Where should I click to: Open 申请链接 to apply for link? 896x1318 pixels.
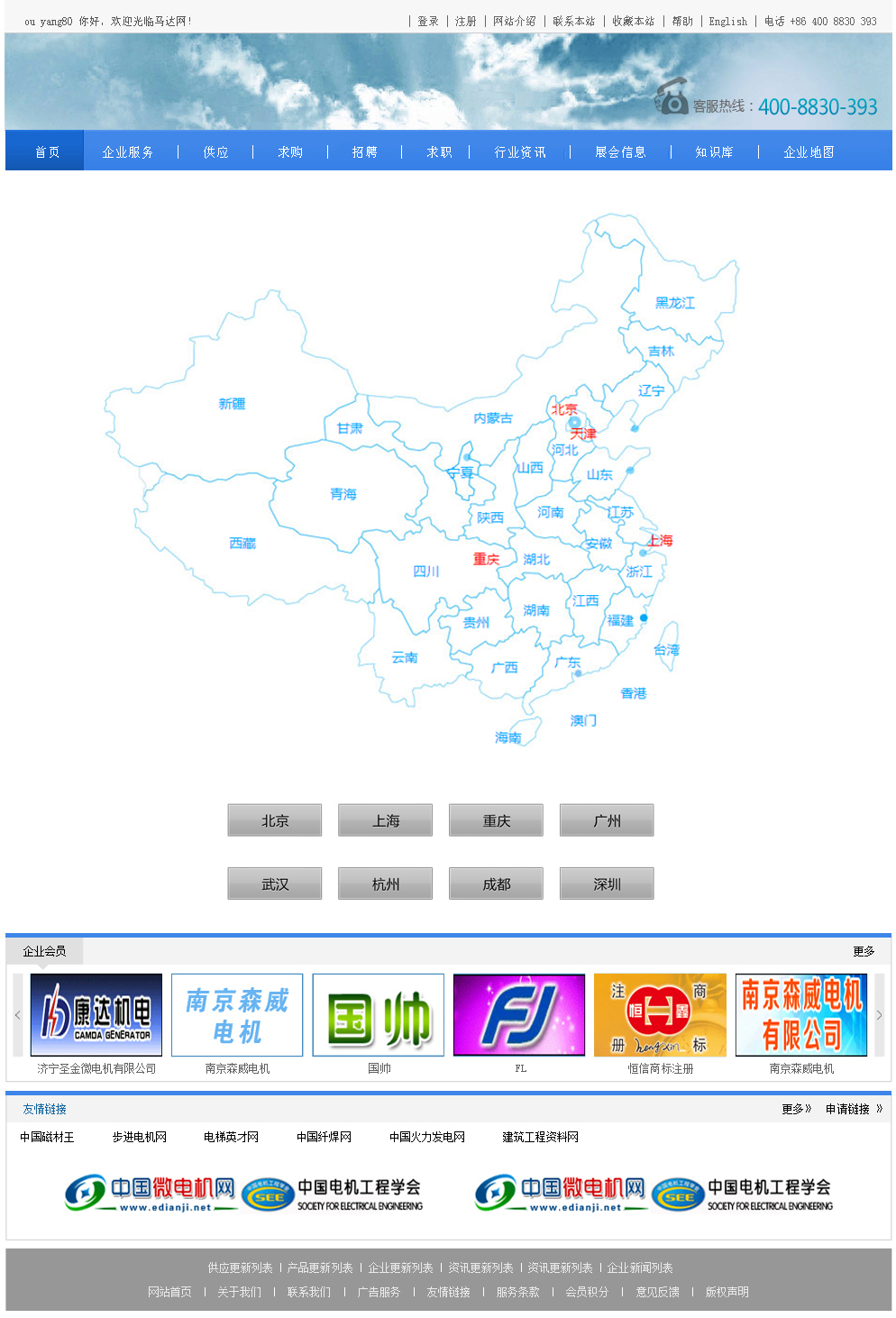[847, 1109]
